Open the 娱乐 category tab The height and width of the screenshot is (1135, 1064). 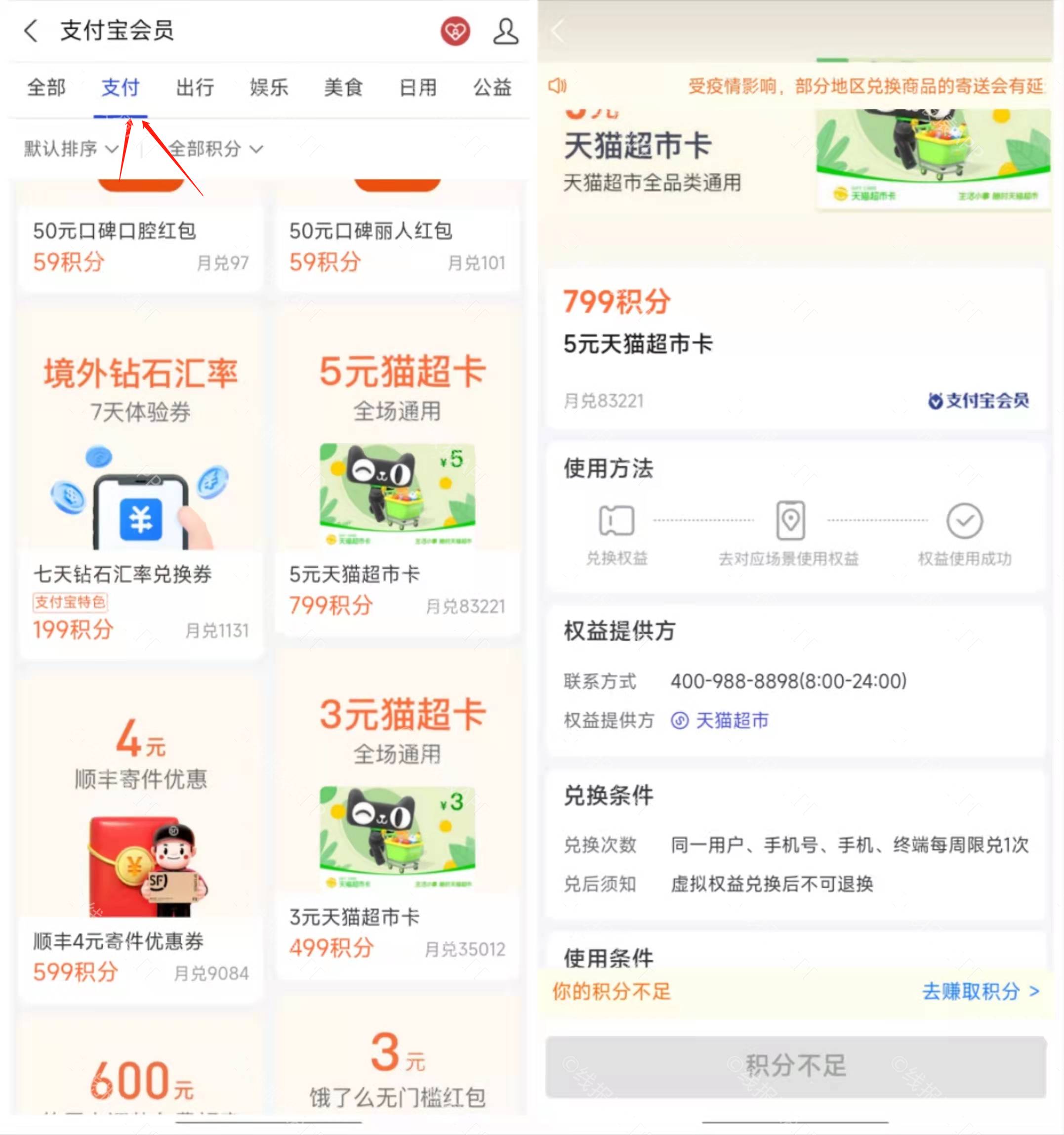click(269, 87)
